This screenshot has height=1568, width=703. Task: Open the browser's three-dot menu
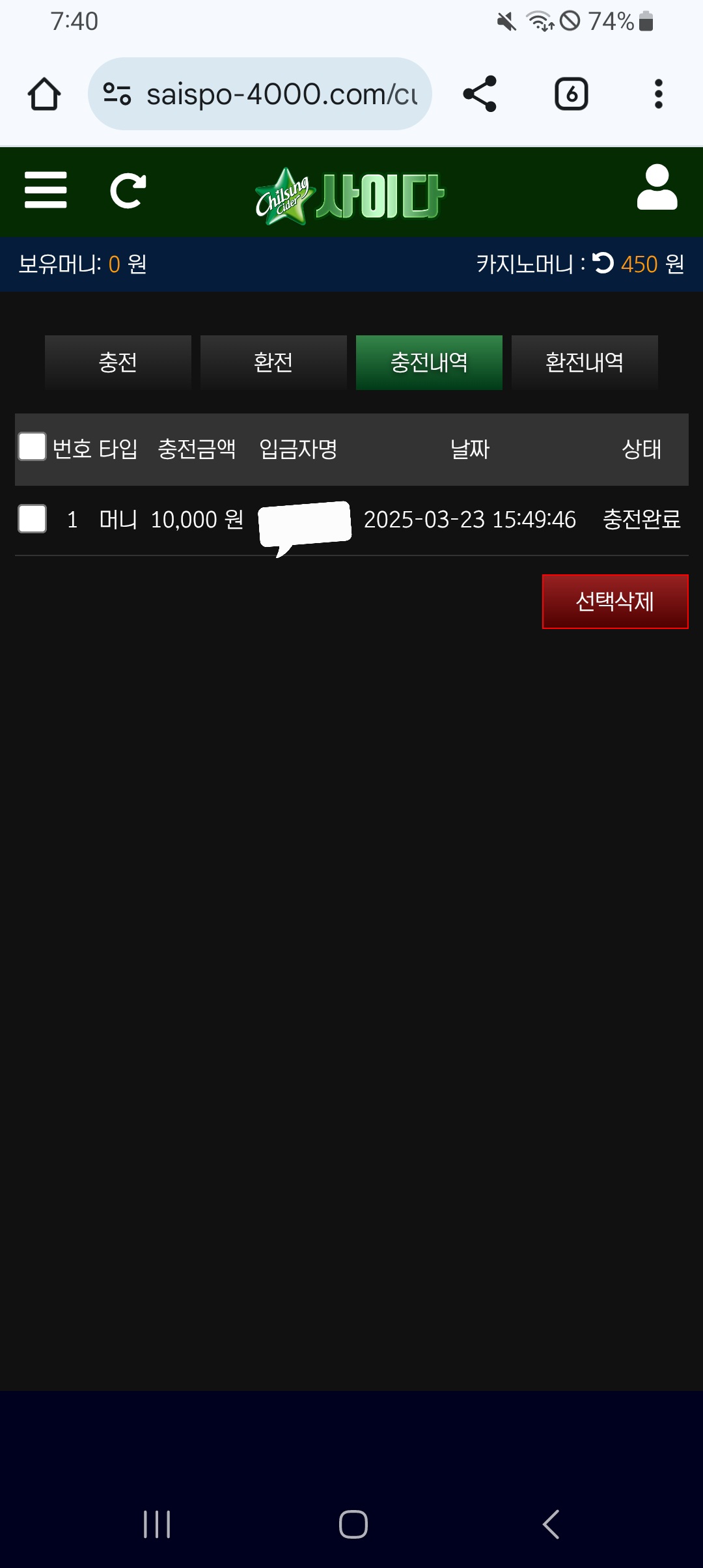pyautogui.click(x=658, y=94)
